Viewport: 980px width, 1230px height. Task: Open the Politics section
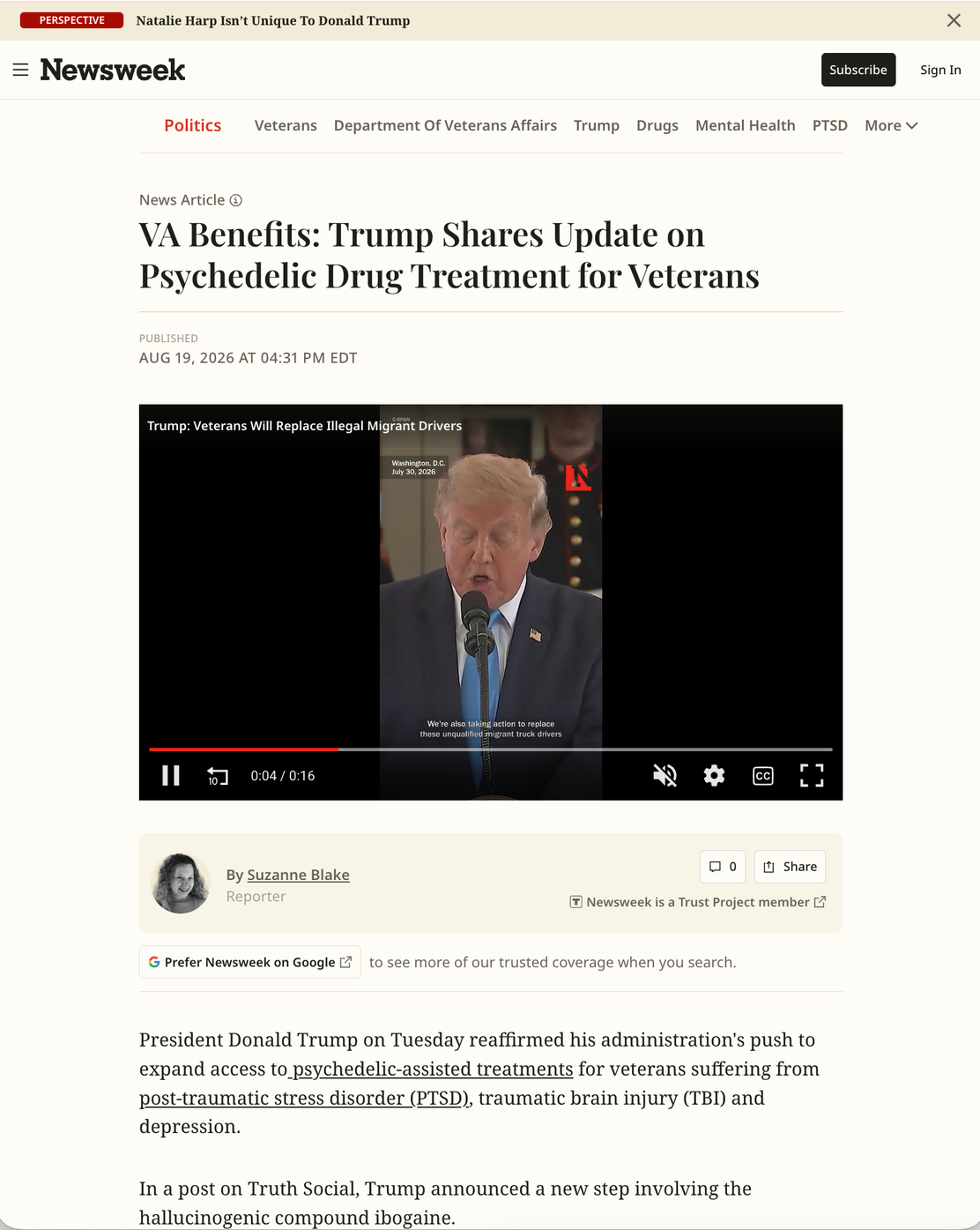click(192, 125)
